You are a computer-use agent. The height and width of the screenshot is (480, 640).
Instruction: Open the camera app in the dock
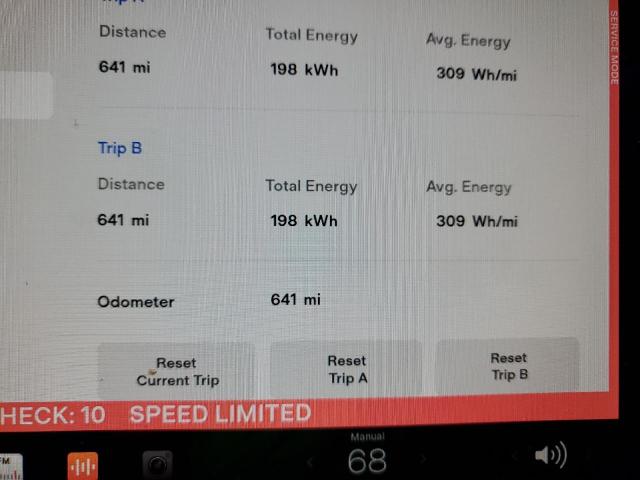157,464
